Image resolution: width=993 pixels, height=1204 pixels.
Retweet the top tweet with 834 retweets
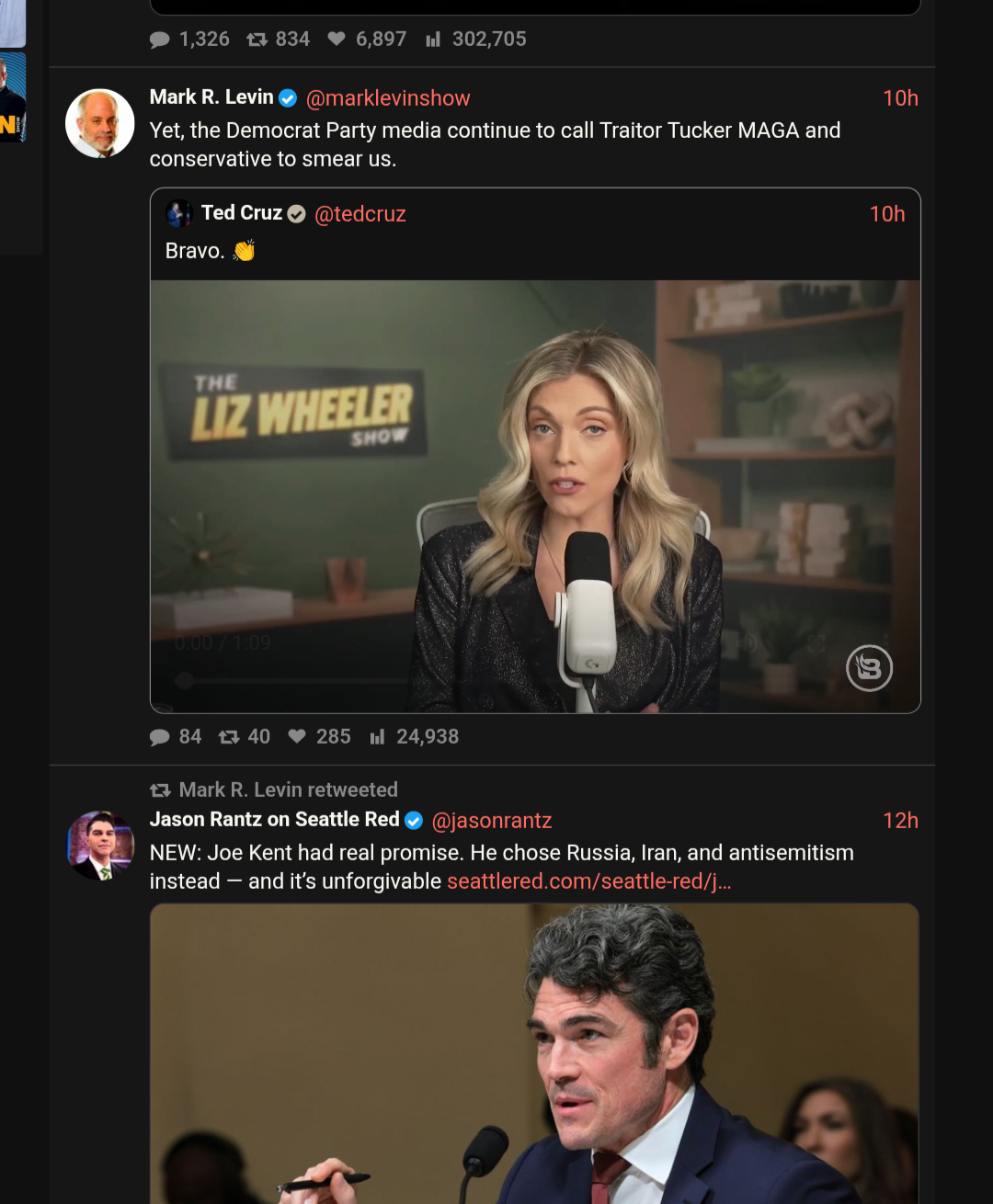(x=257, y=40)
